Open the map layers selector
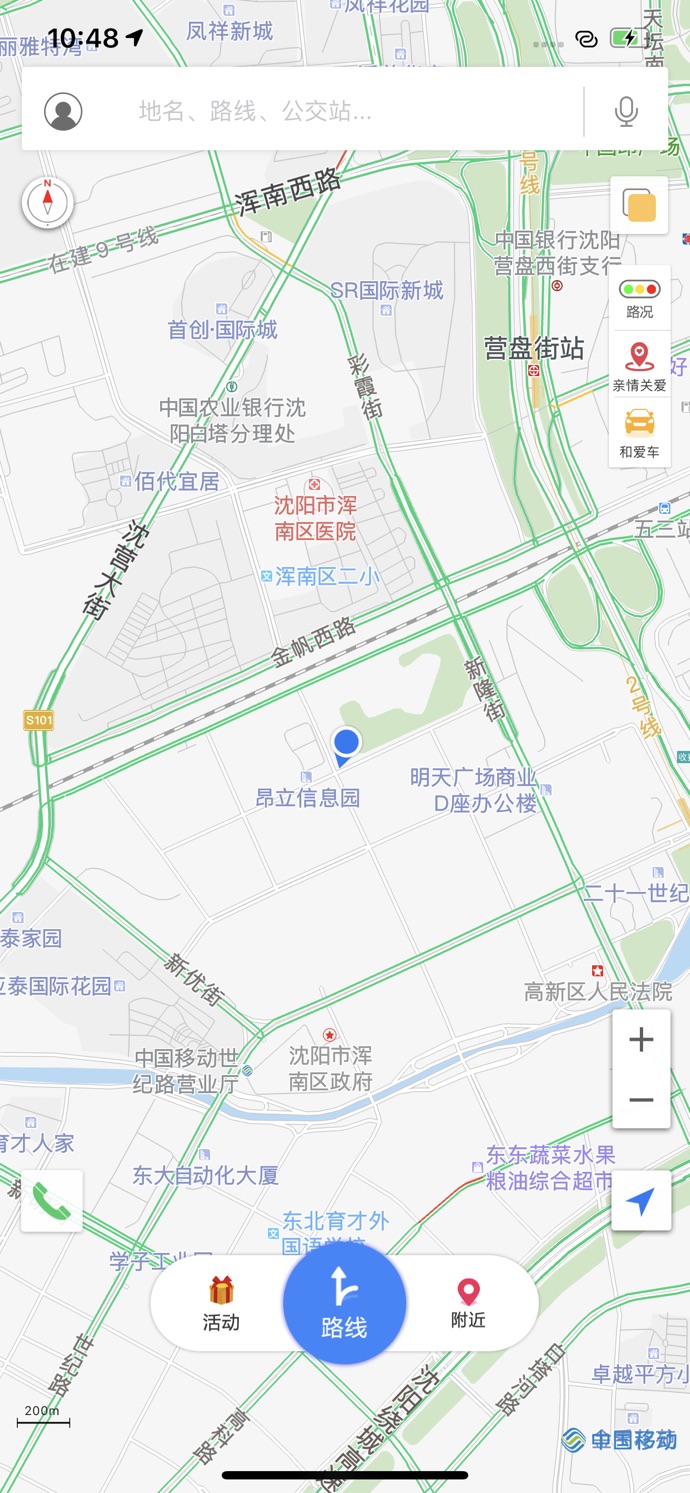Screen dimensions: 690x1493 639,206
